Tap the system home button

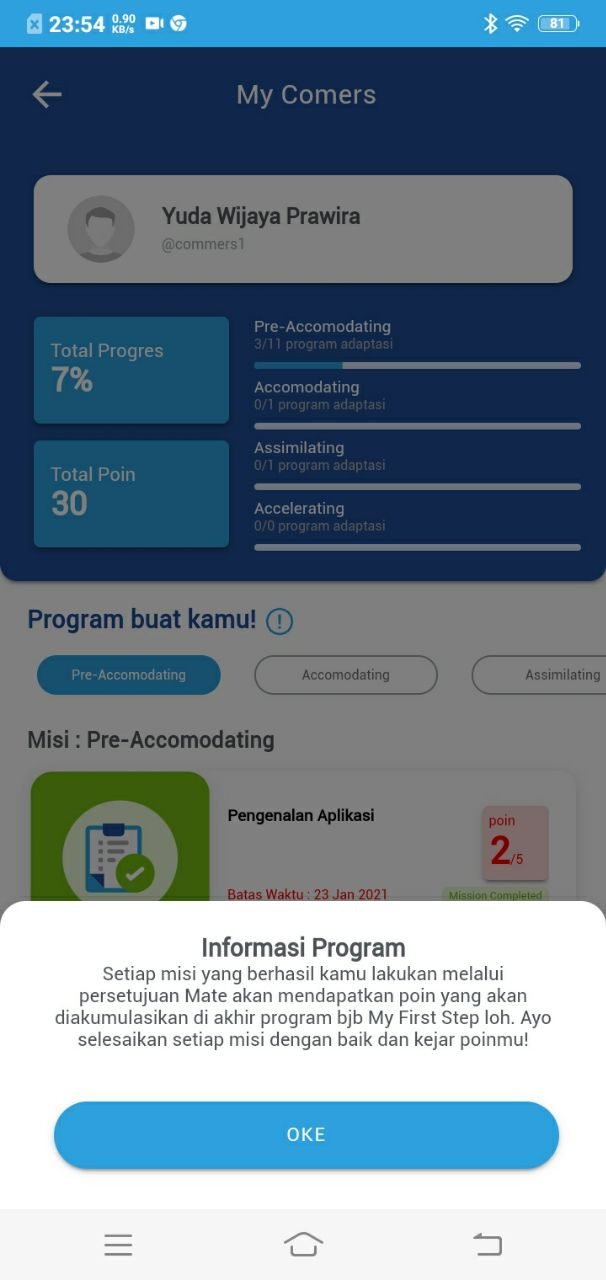click(303, 1244)
